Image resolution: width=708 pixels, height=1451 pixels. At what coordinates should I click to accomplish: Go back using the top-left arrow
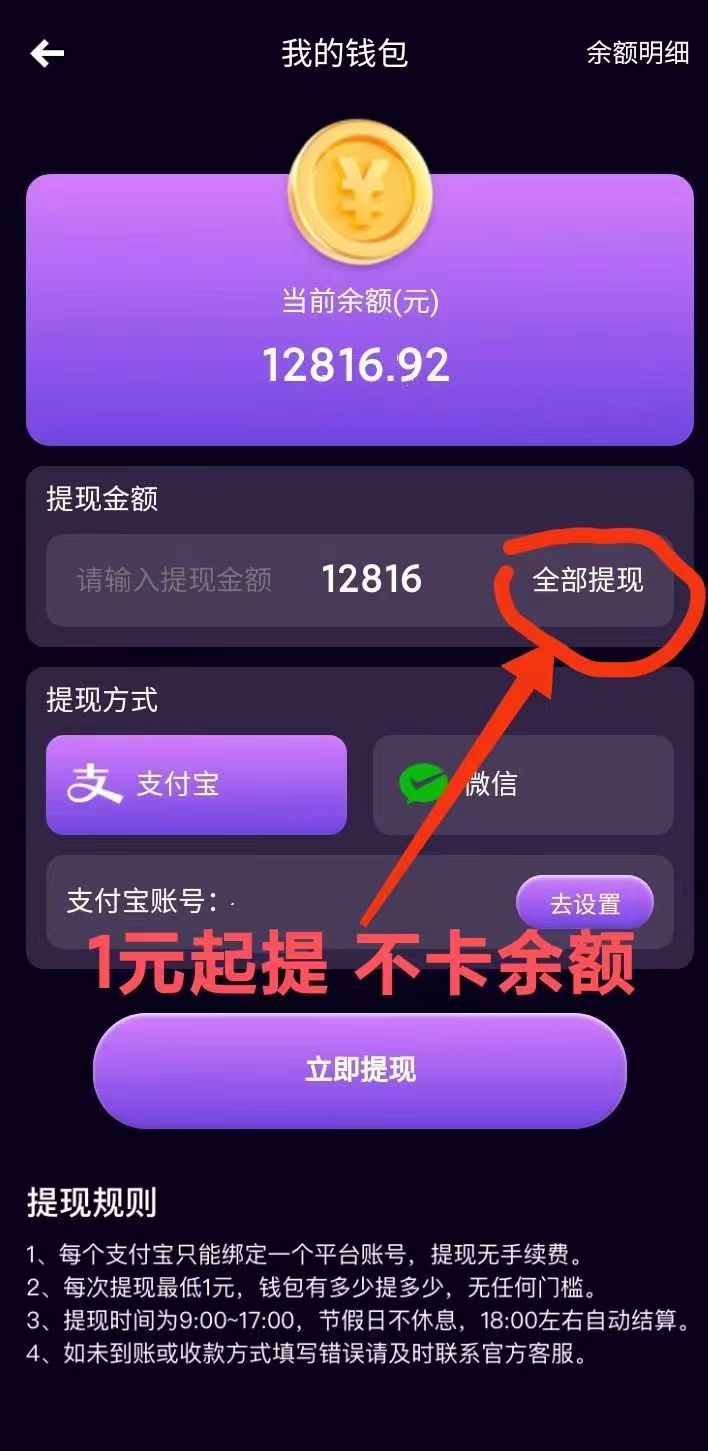47,53
